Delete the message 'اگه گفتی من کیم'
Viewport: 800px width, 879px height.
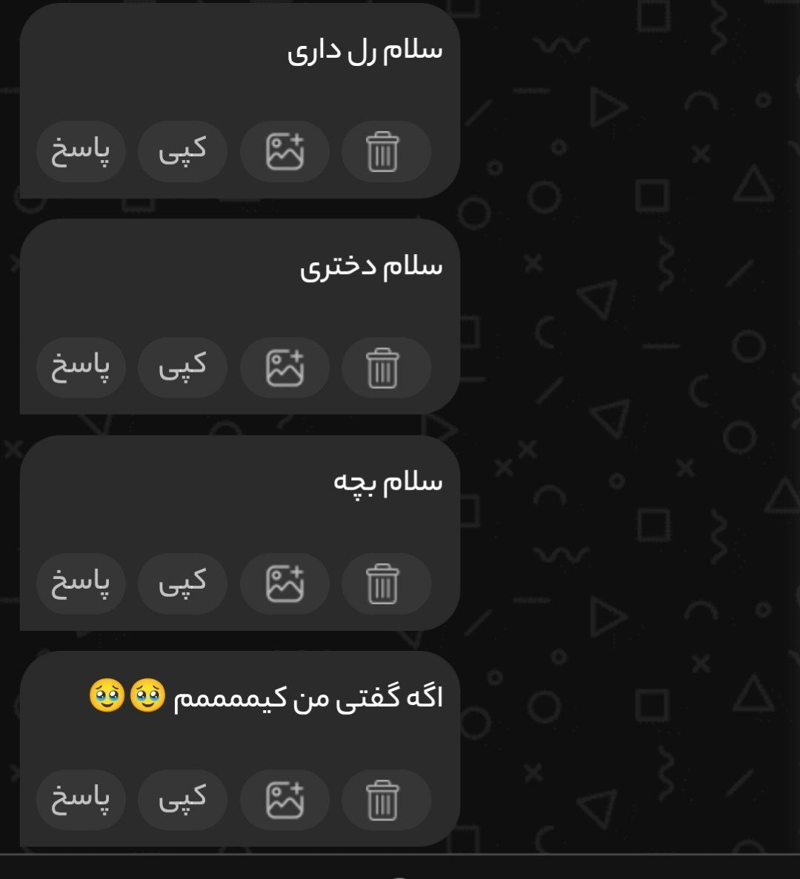click(384, 800)
